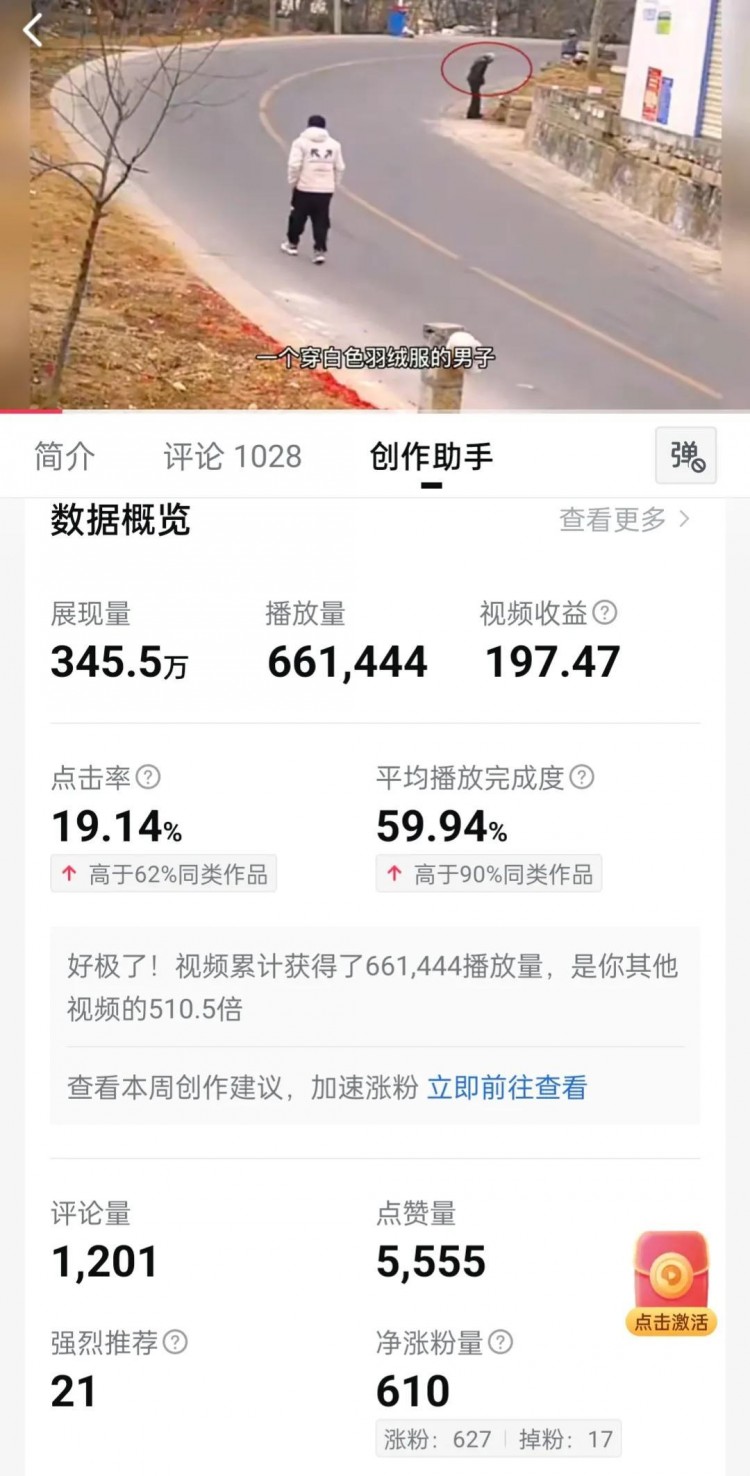Switch to the 简介 tab
The width and height of the screenshot is (750, 1476).
point(63,456)
